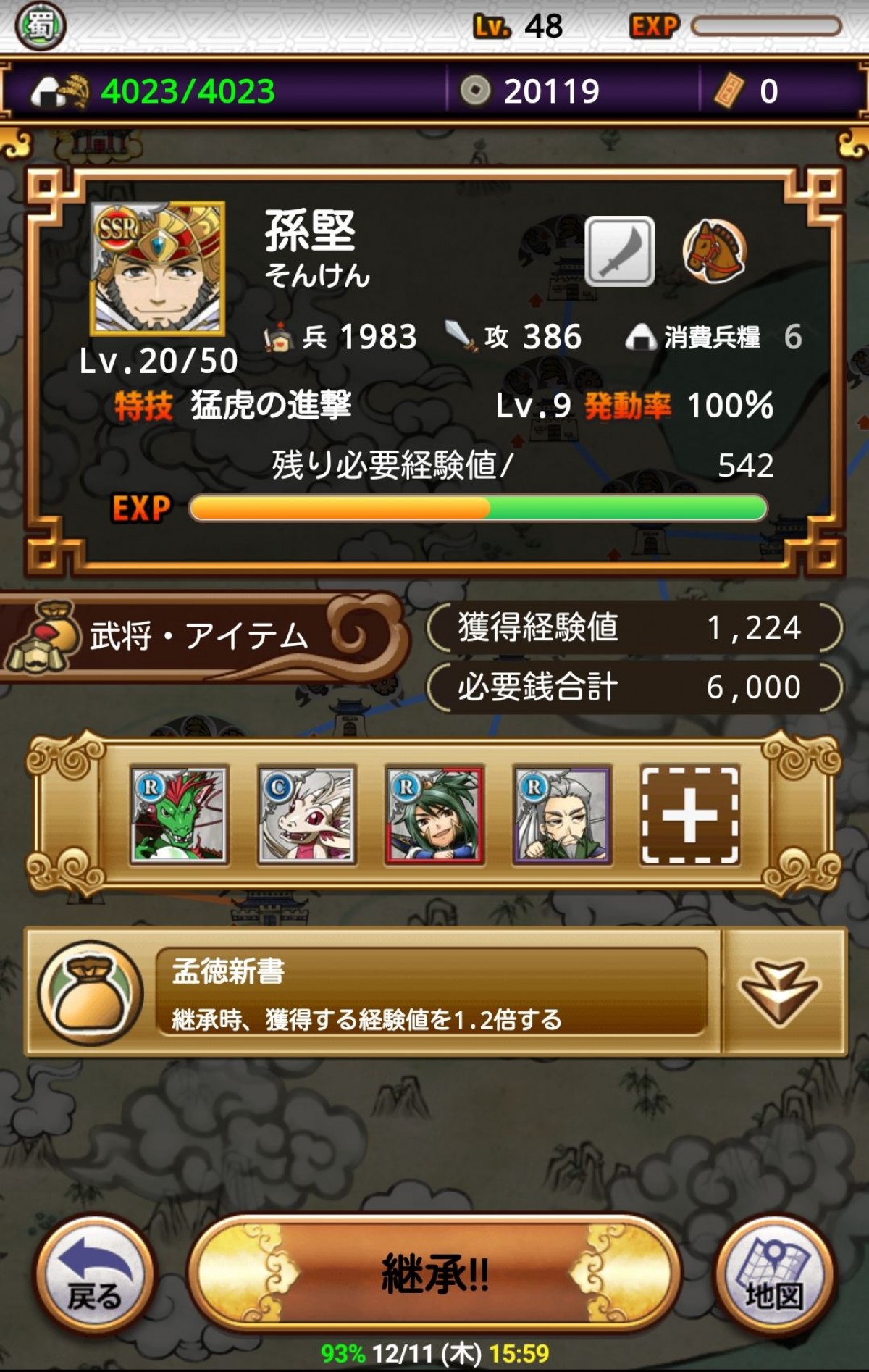
Task: Add material in the empty plus slot
Action: point(689,815)
